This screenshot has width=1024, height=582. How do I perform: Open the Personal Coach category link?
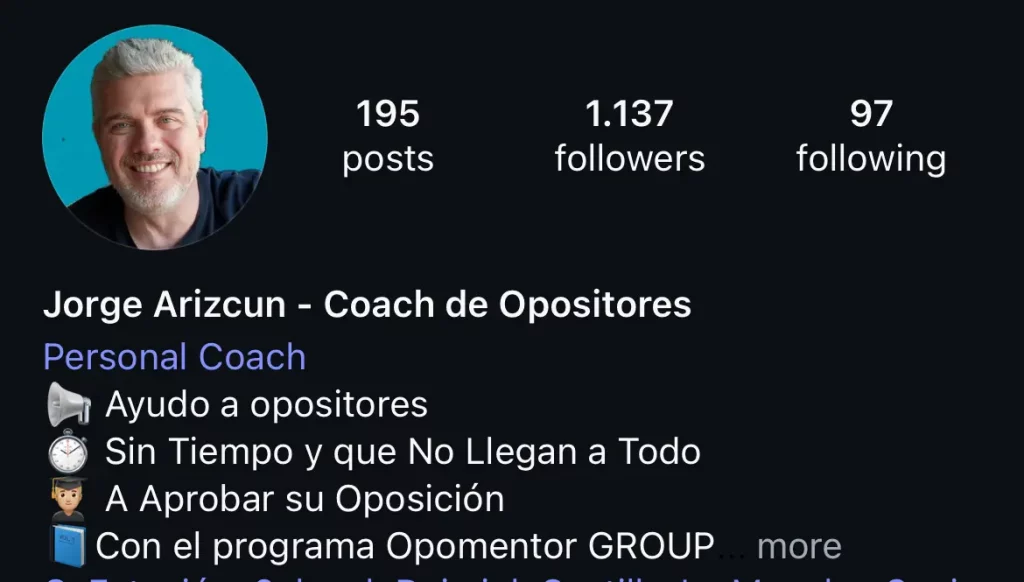[174, 357]
